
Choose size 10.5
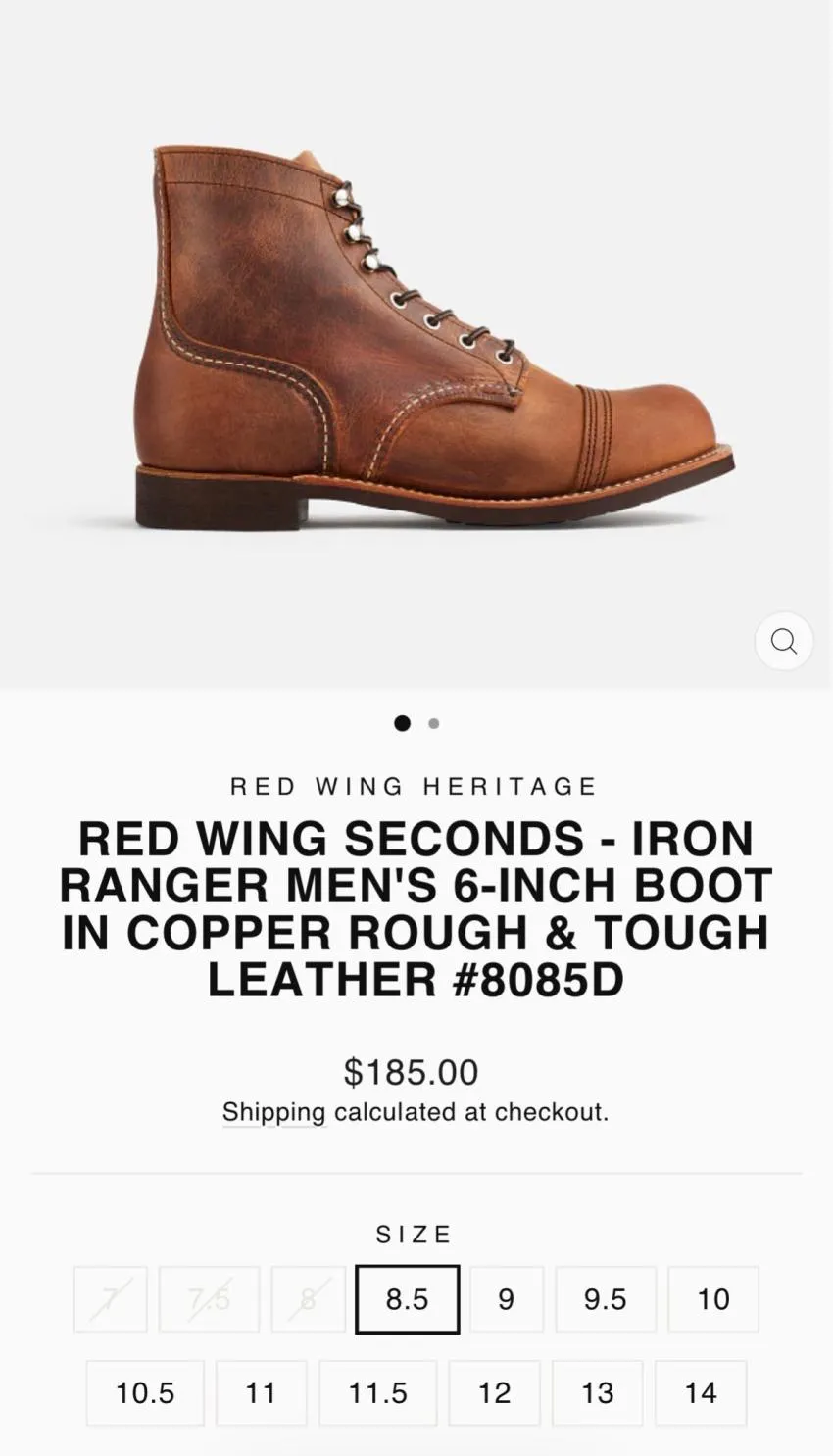pyautogui.click(x=145, y=1392)
